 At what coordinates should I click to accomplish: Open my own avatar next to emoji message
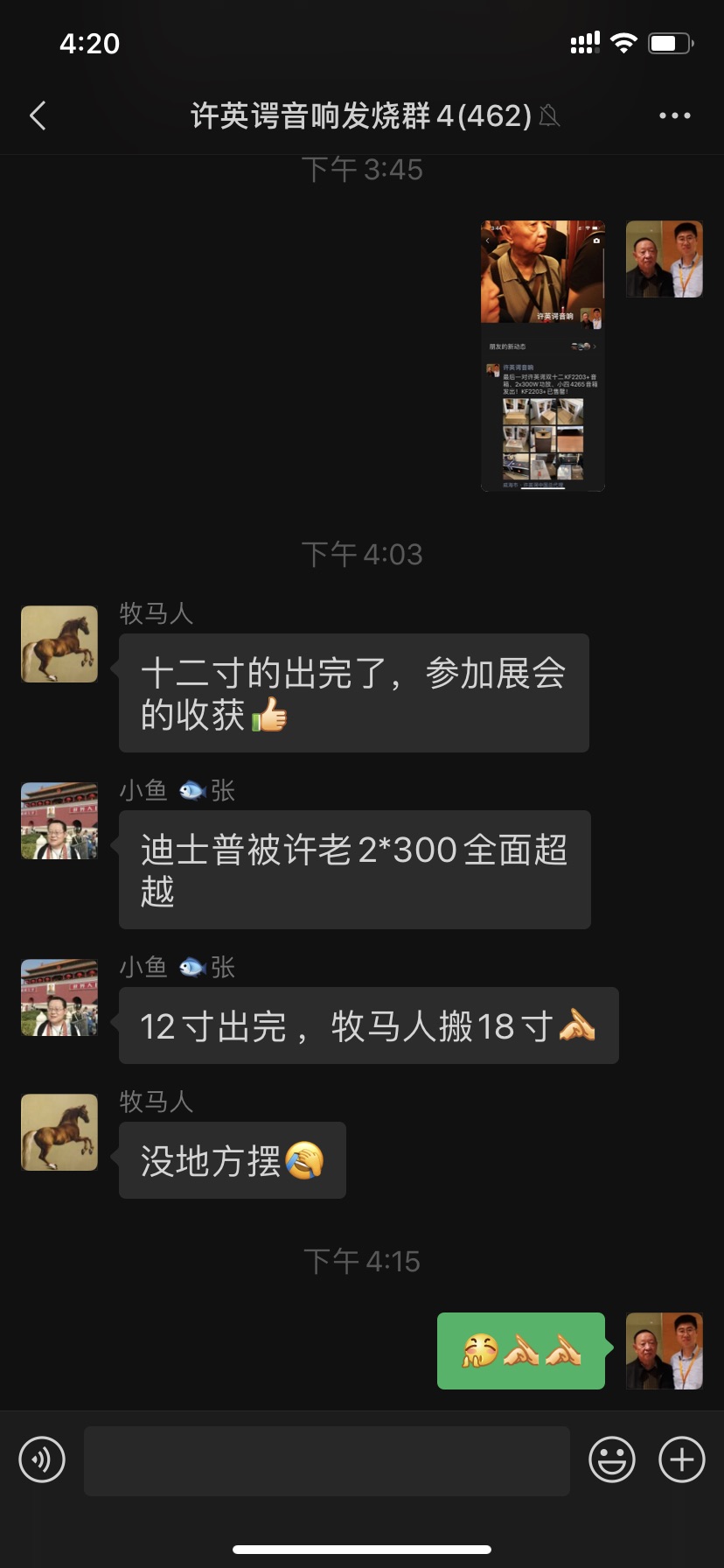[664, 1351]
